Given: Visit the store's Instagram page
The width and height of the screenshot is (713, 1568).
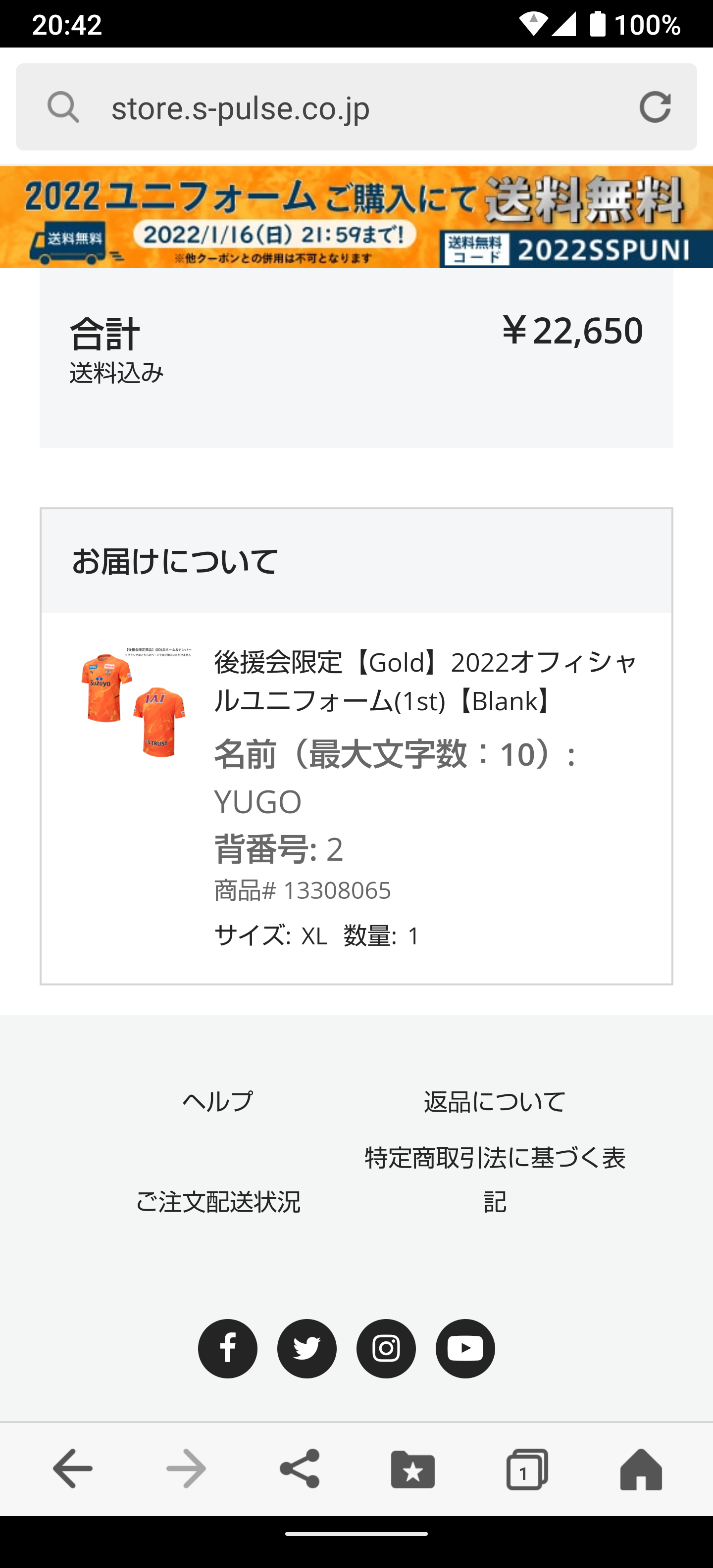Looking at the screenshot, I should [x=386, y=1348].
